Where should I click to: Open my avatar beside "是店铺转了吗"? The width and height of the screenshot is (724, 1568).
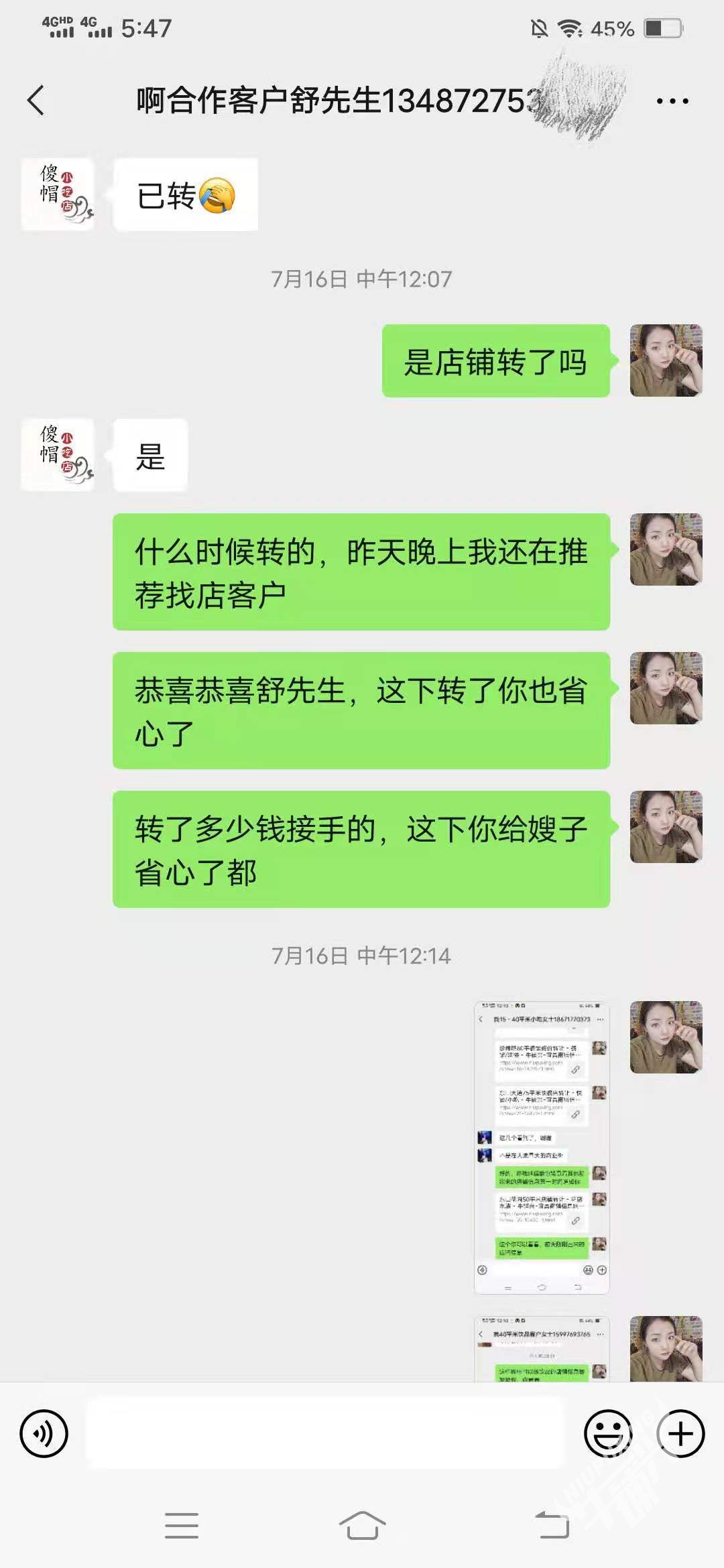666,361
